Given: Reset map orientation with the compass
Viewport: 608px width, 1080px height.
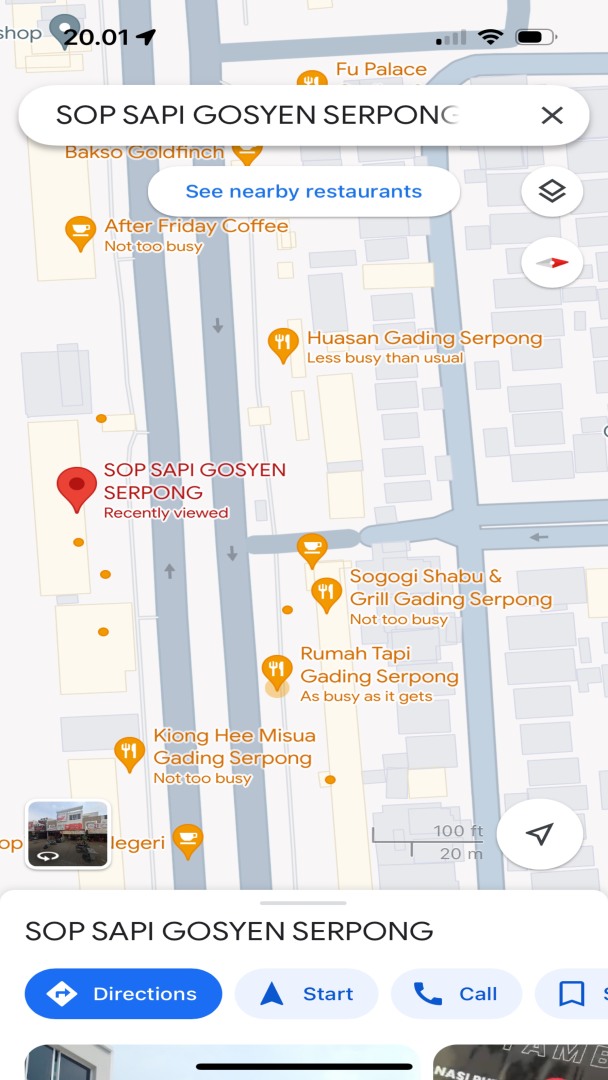Looking at the screenshot, I should (x=552, y=262).
